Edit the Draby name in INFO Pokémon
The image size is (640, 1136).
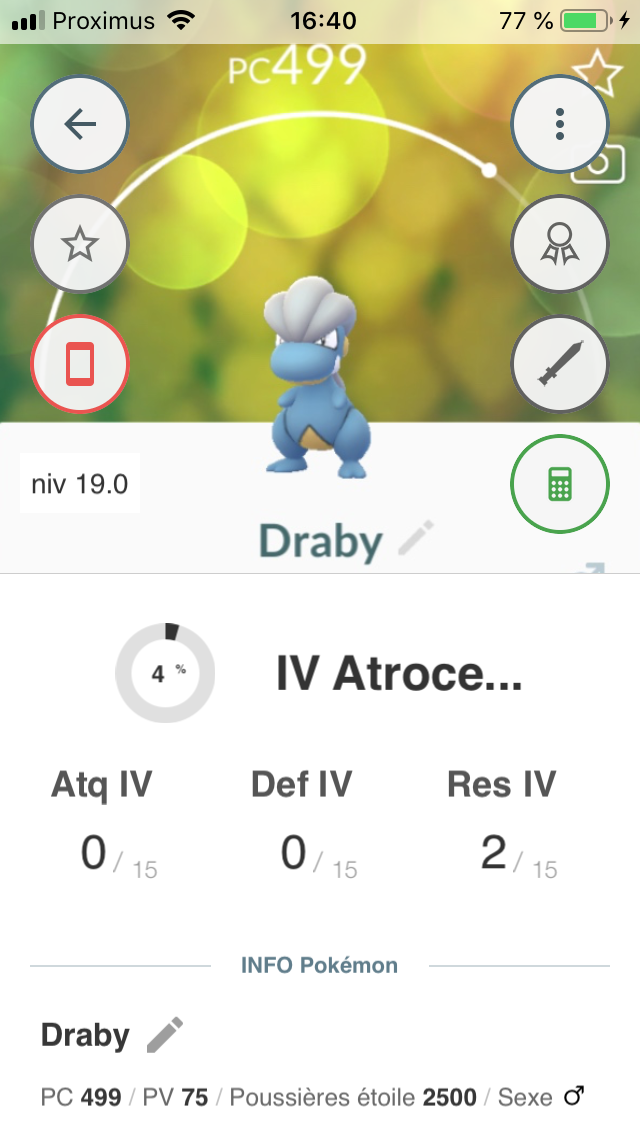[x=165, y=1035]
